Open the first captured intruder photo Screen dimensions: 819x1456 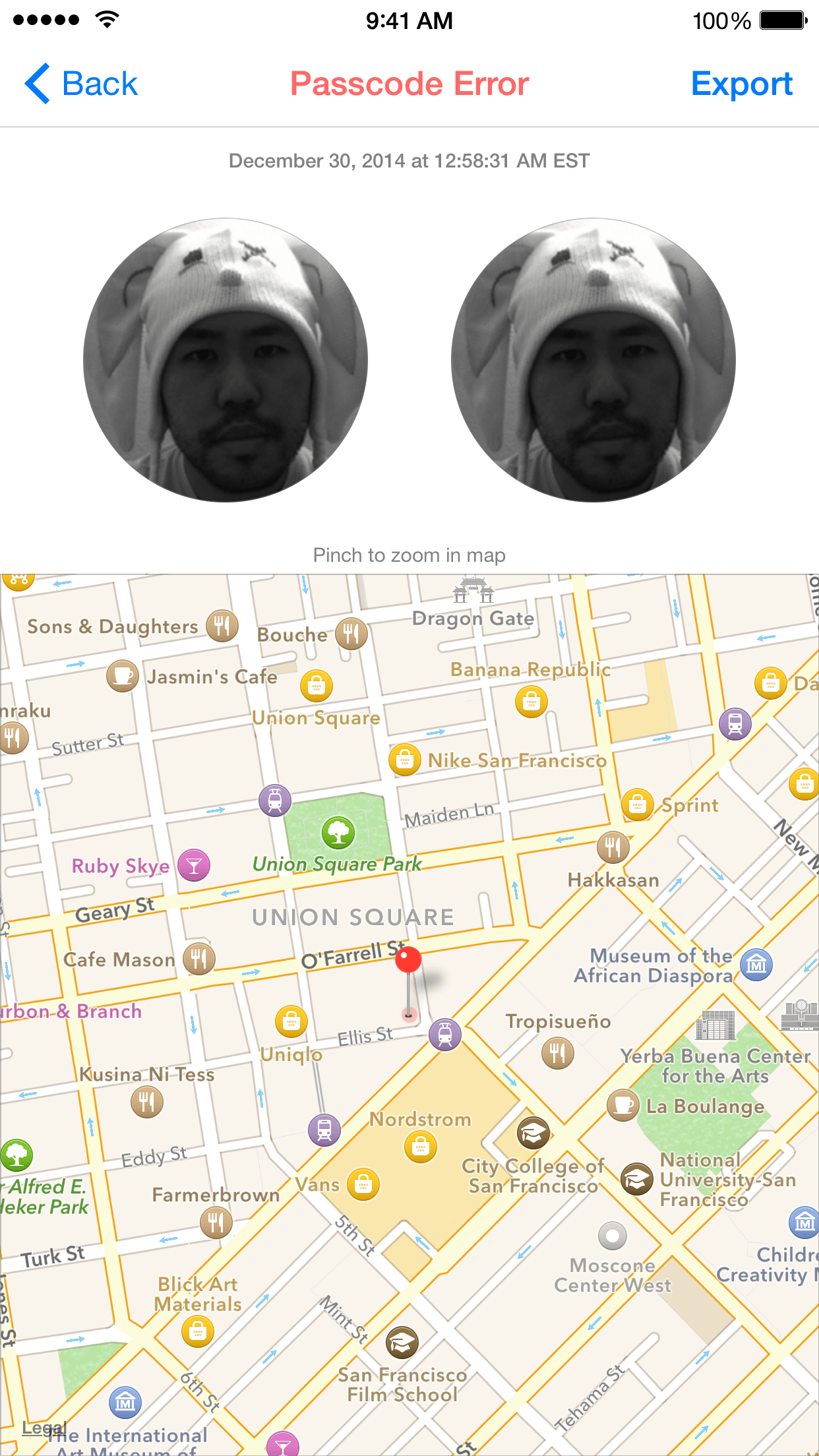coord(226,361)
